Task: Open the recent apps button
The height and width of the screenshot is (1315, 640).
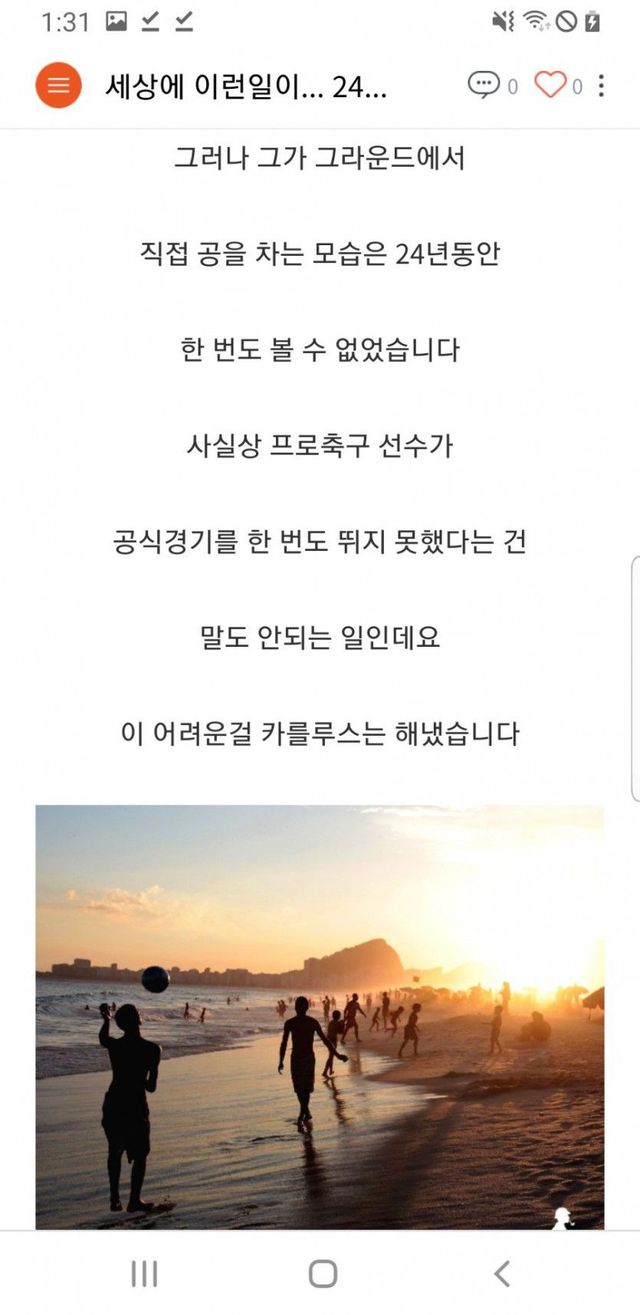Action: [144, 1273]
